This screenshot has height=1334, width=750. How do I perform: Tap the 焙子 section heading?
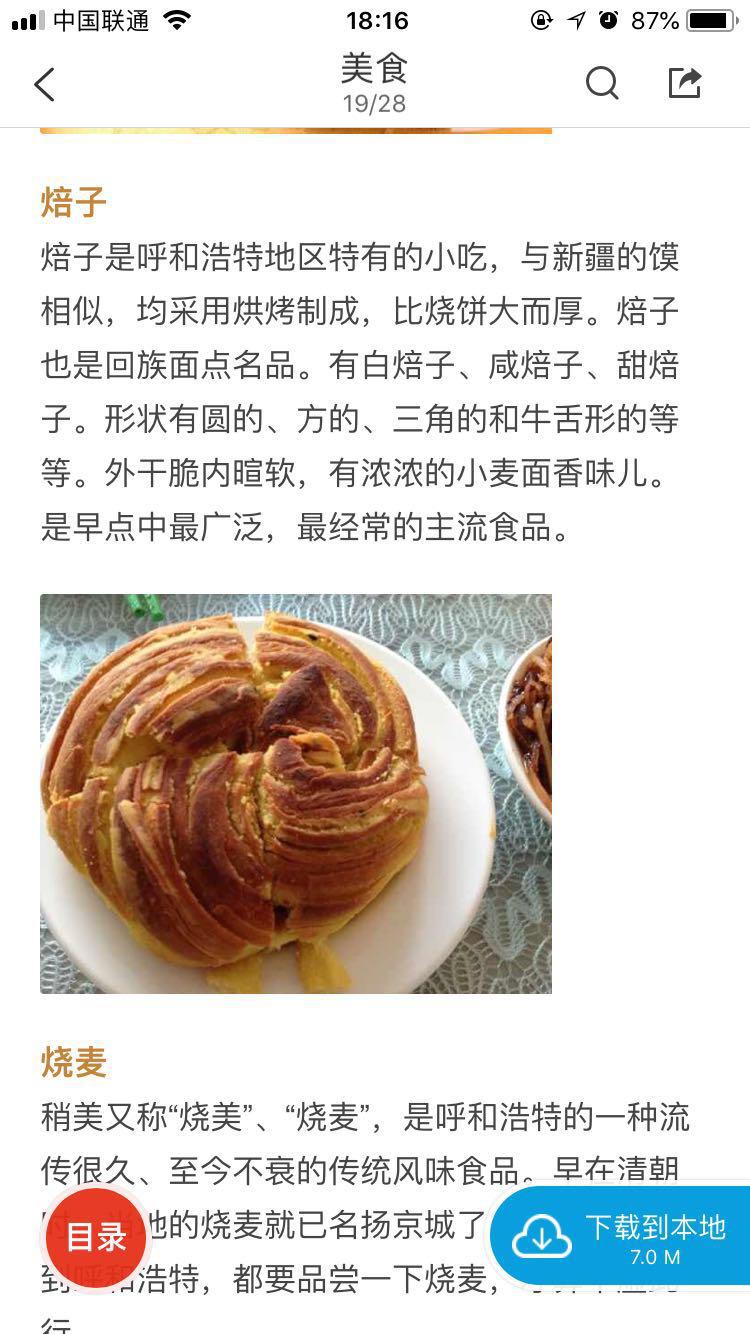coord(74,202)
